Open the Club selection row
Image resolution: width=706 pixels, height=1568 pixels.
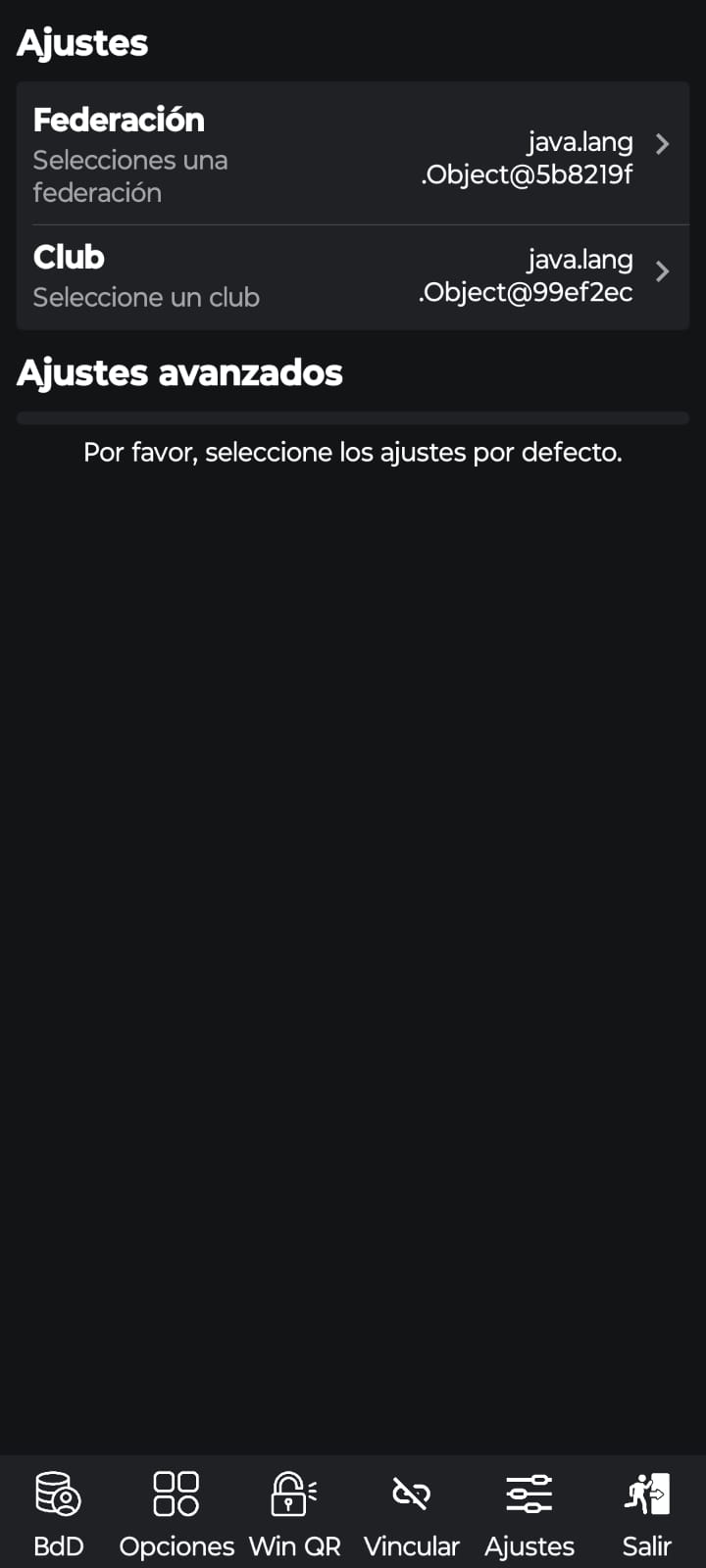[x=353, y=277]
